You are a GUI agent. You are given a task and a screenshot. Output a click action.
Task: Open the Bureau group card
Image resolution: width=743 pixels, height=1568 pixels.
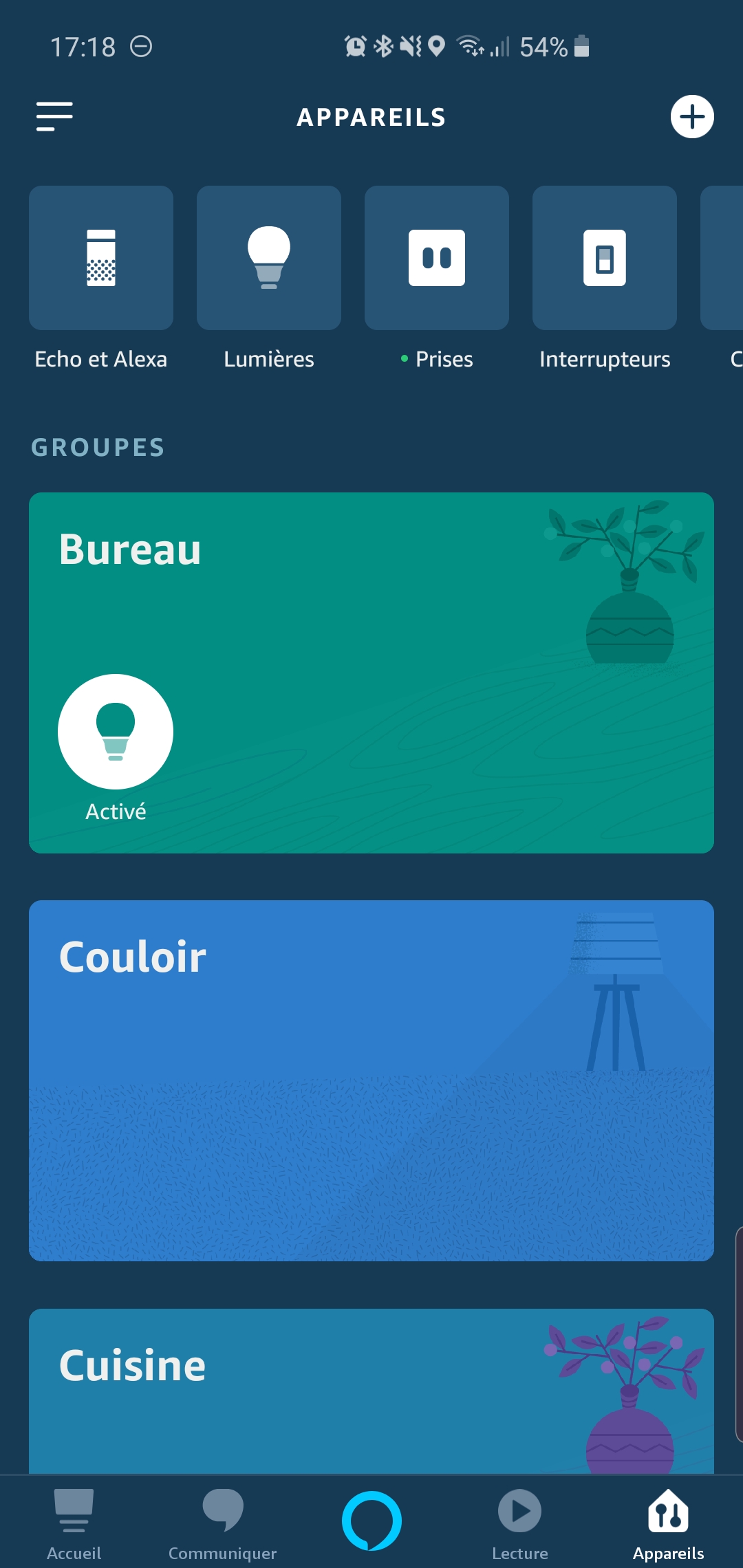click(371, 673)
